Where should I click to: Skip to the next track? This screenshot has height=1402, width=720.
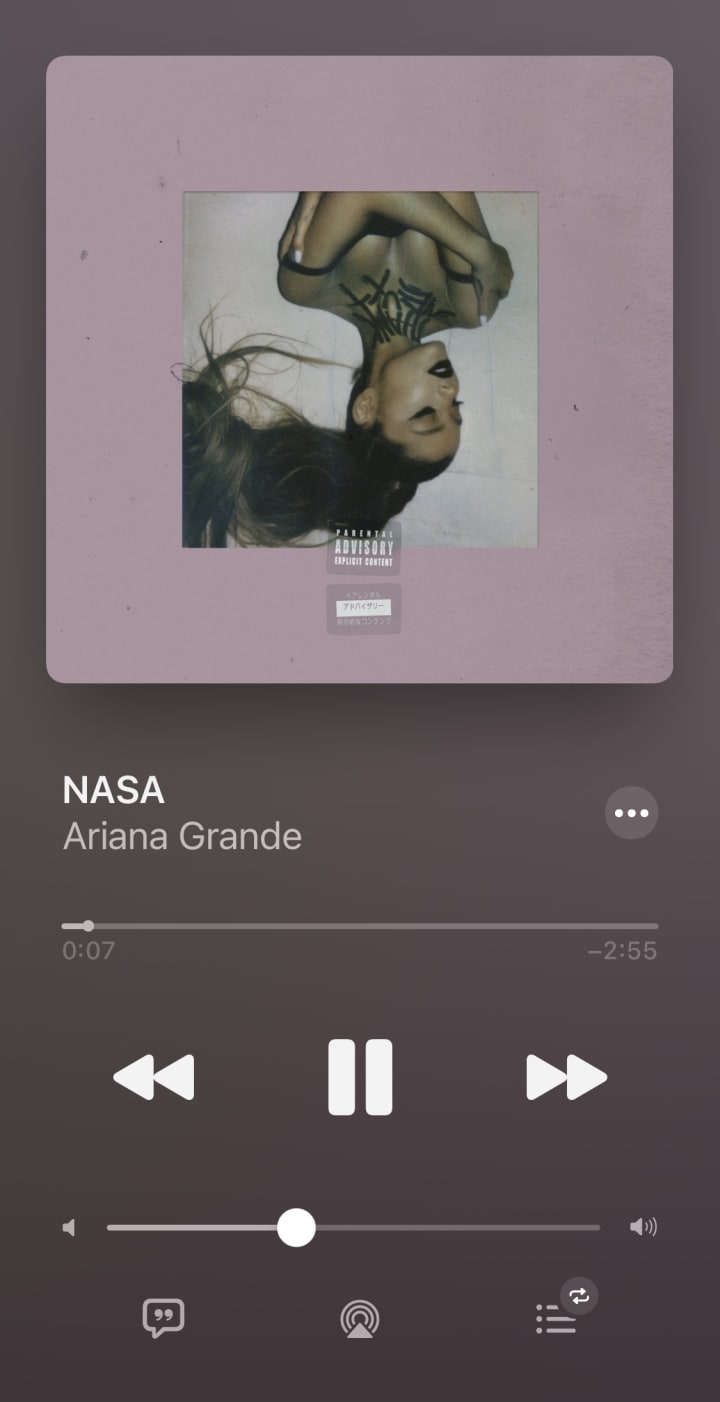click(x=566, y=1077)
